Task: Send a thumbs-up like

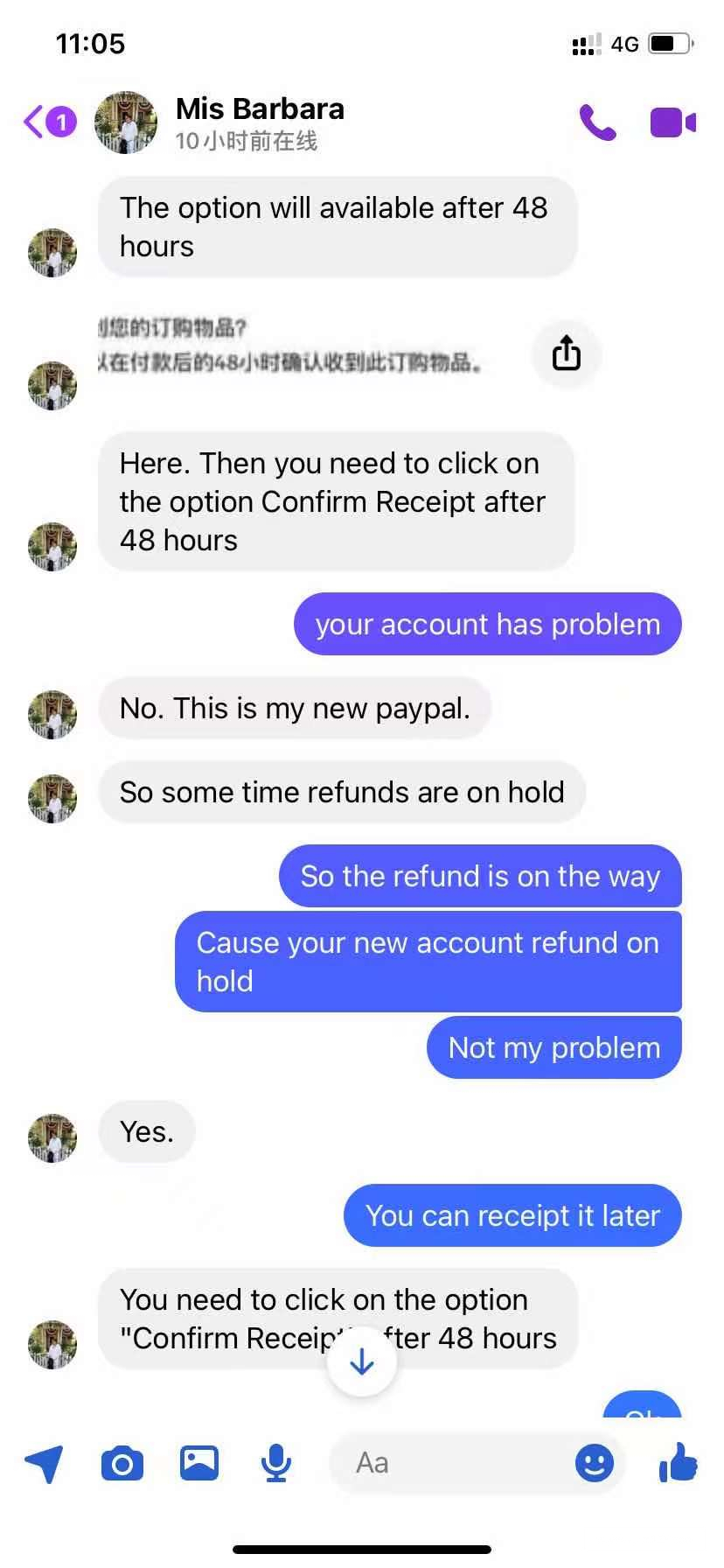Action: 679,1463
